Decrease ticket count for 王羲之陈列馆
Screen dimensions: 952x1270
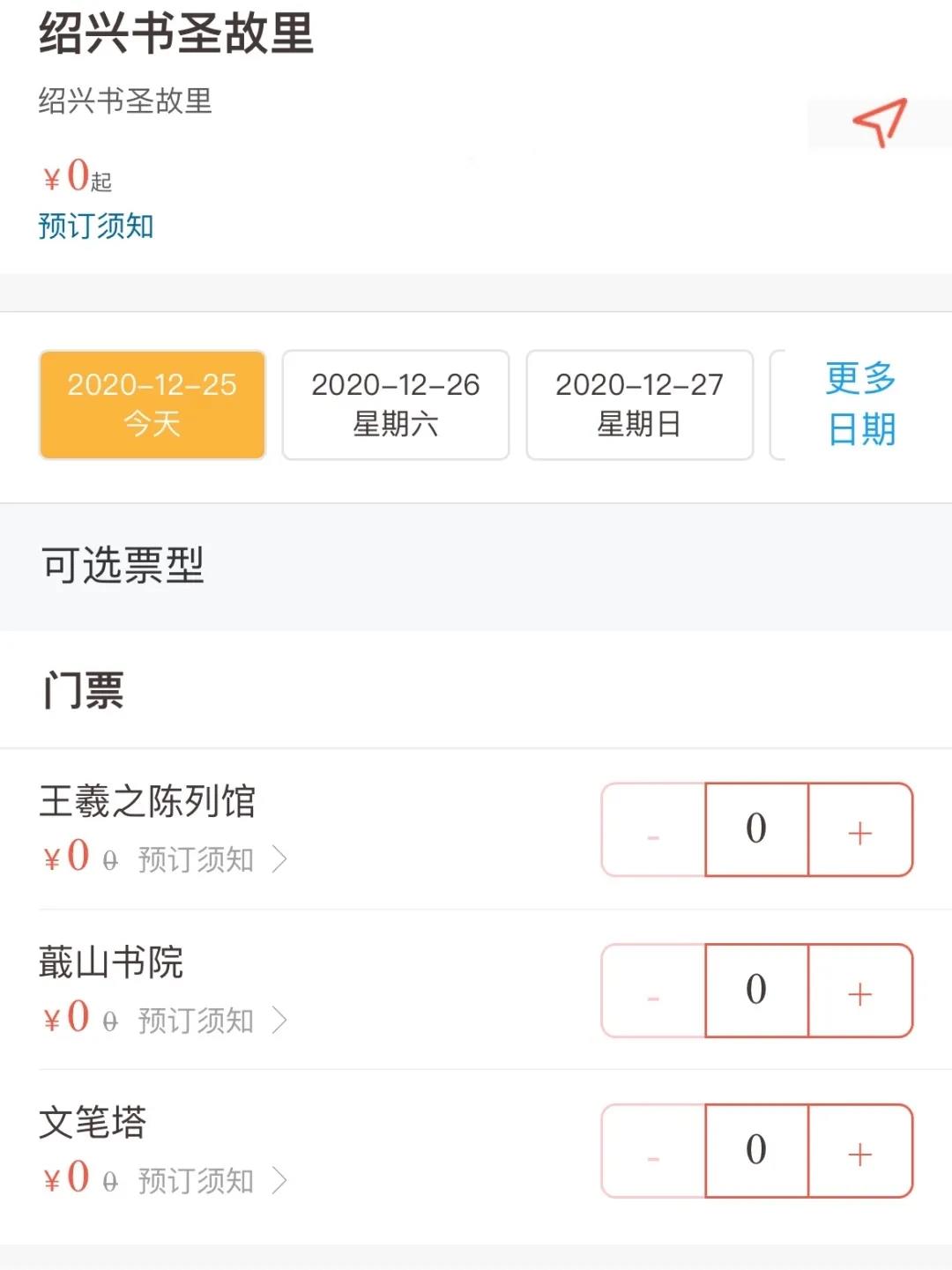click(653, 830)
